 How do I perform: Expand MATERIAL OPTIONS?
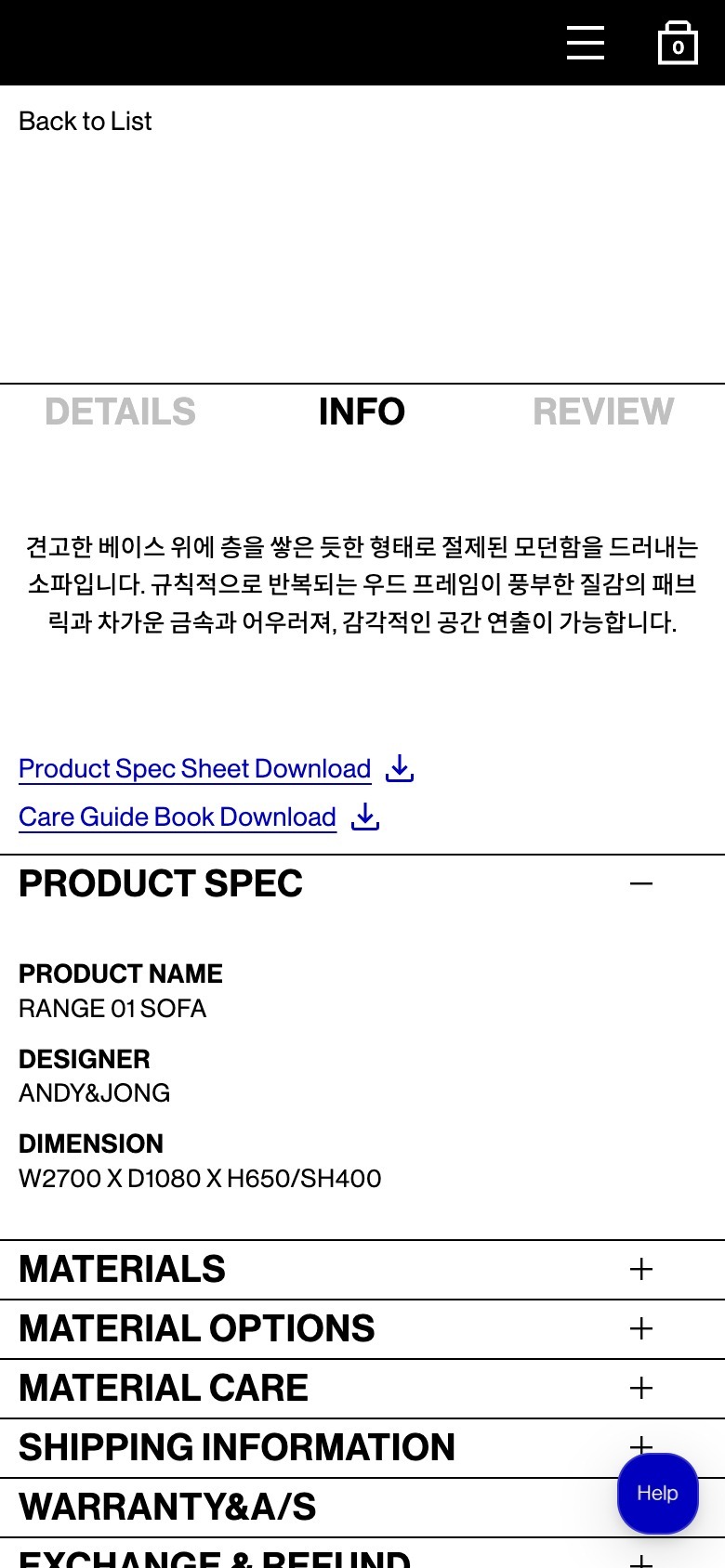pos(640,1328)
